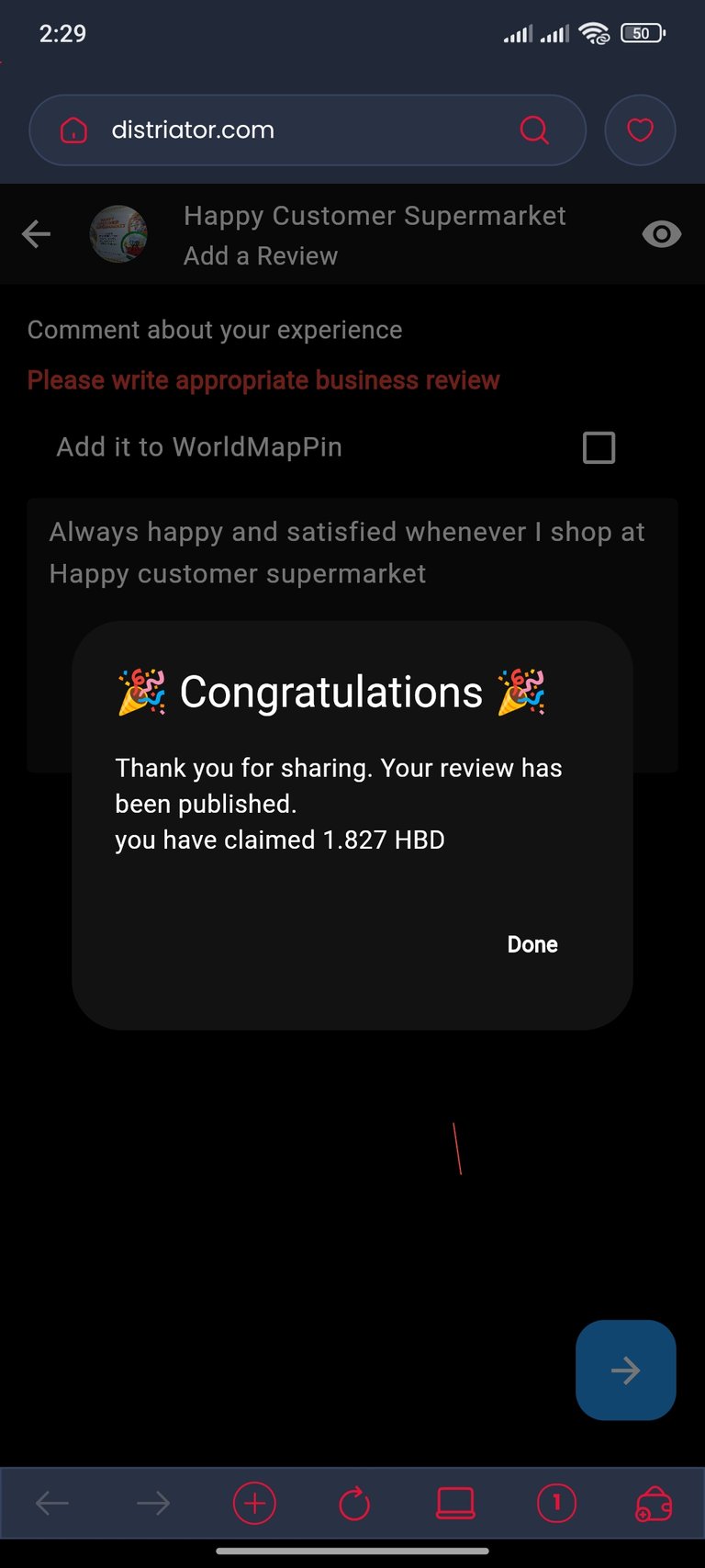Reload the current page
The width and height of the screenshot is (705, 1568).
click(x=354, y=1504)
